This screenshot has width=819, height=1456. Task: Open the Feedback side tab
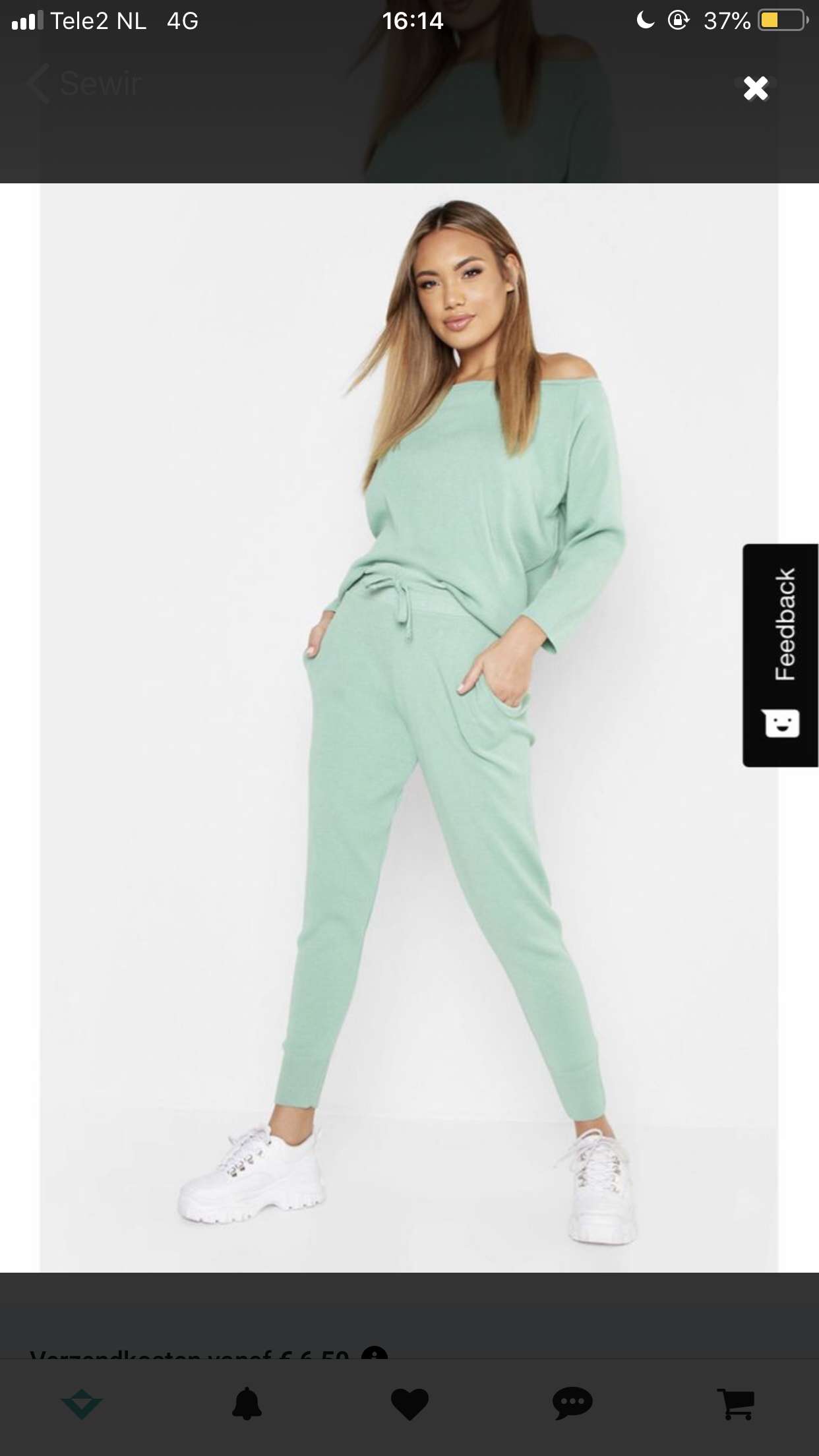coord(781,655)
